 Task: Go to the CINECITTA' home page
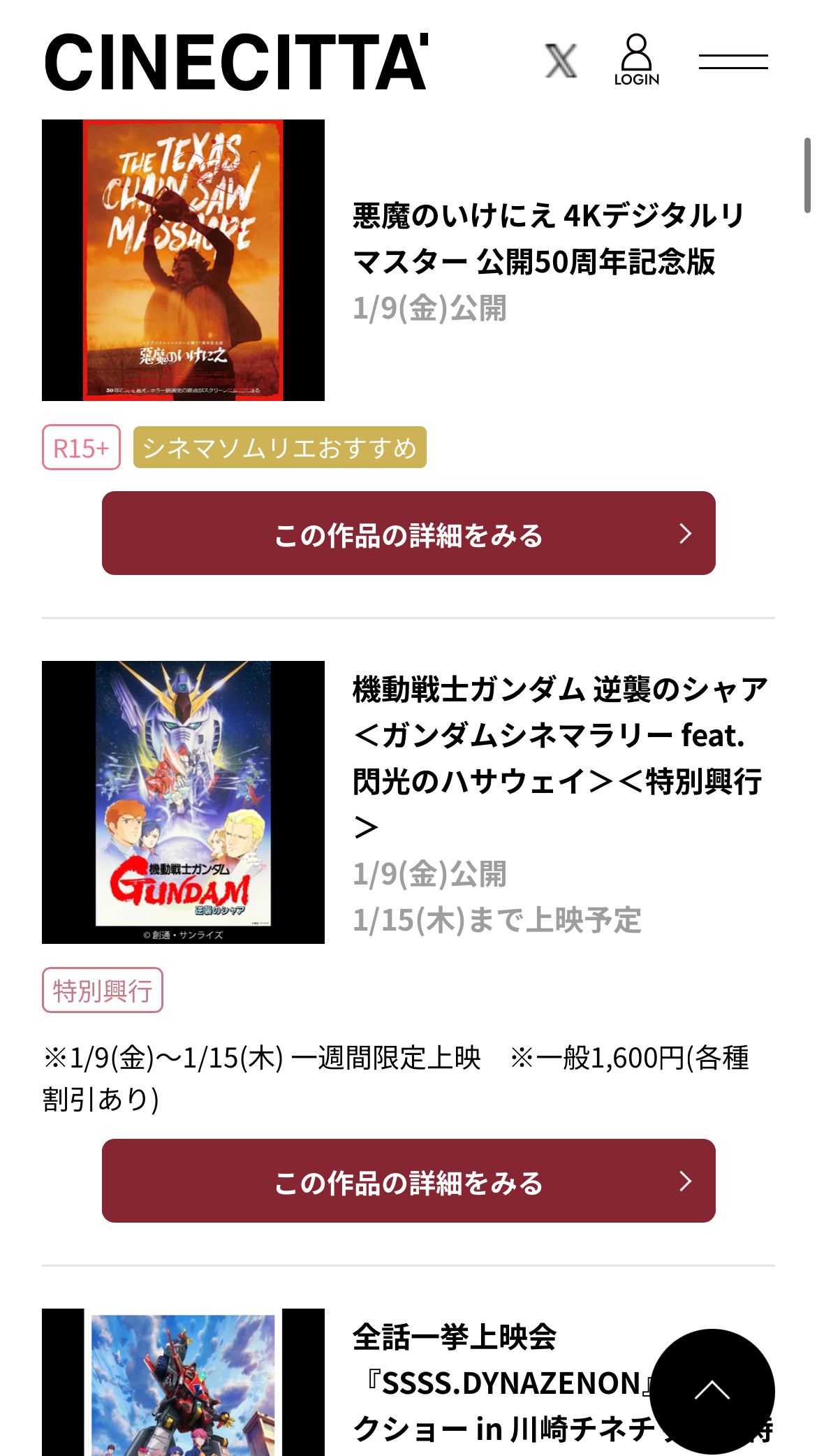(236, 61)
